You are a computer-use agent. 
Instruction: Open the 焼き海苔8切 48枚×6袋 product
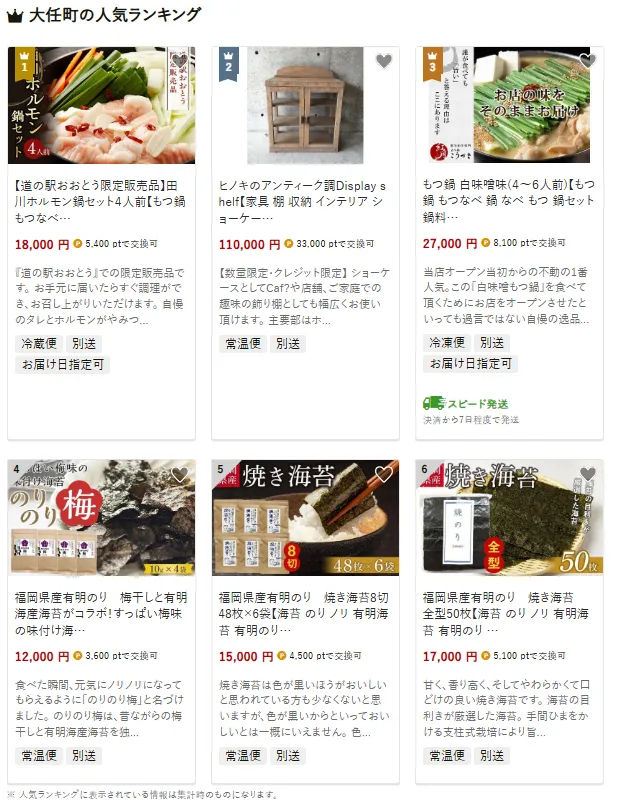click(305, 606)
